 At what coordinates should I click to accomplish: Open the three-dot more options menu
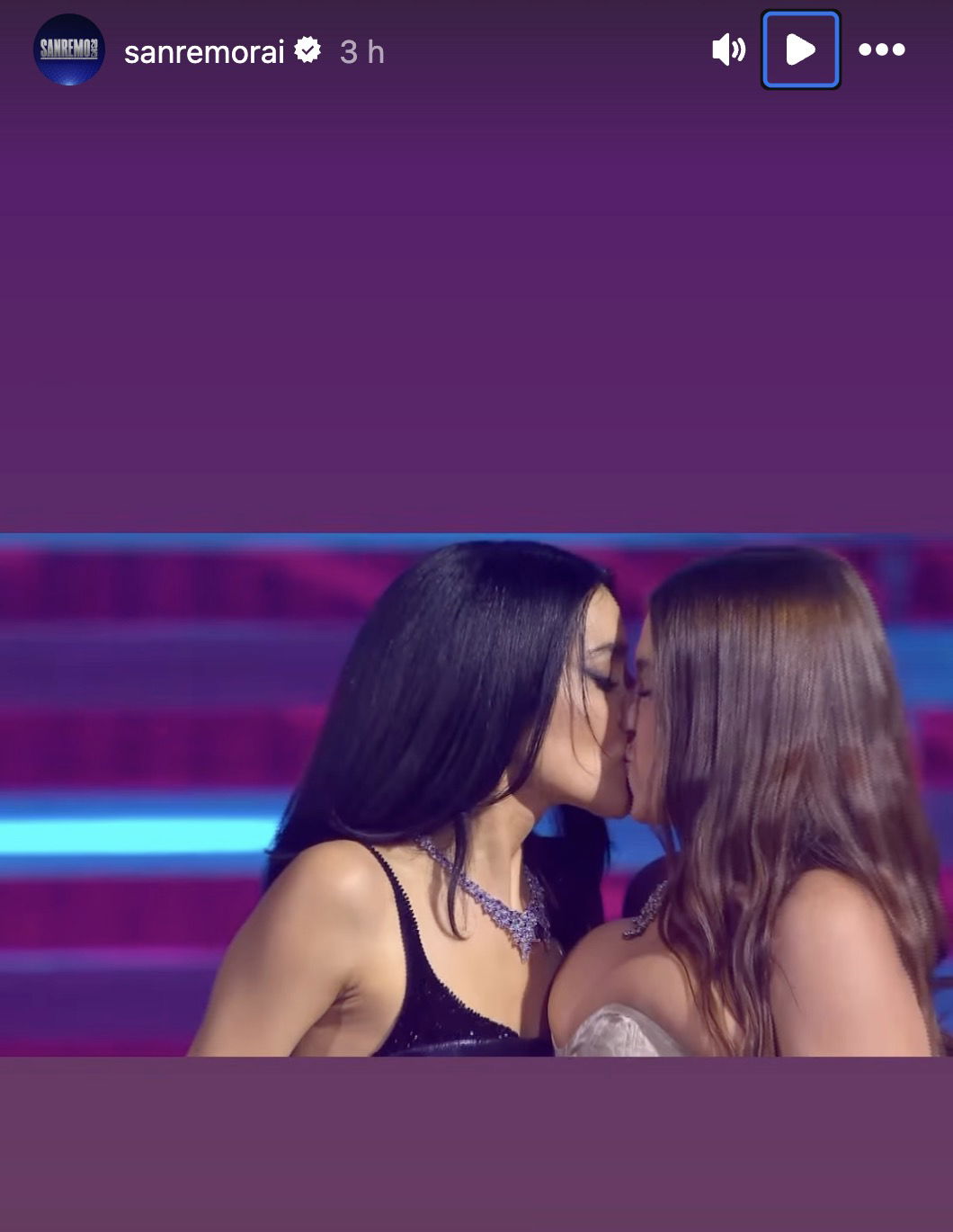(x=881, y=49)
